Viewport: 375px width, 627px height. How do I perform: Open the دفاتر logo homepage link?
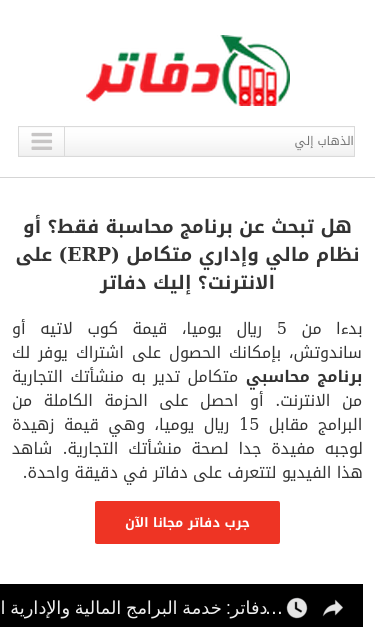[x=188, y=71]
